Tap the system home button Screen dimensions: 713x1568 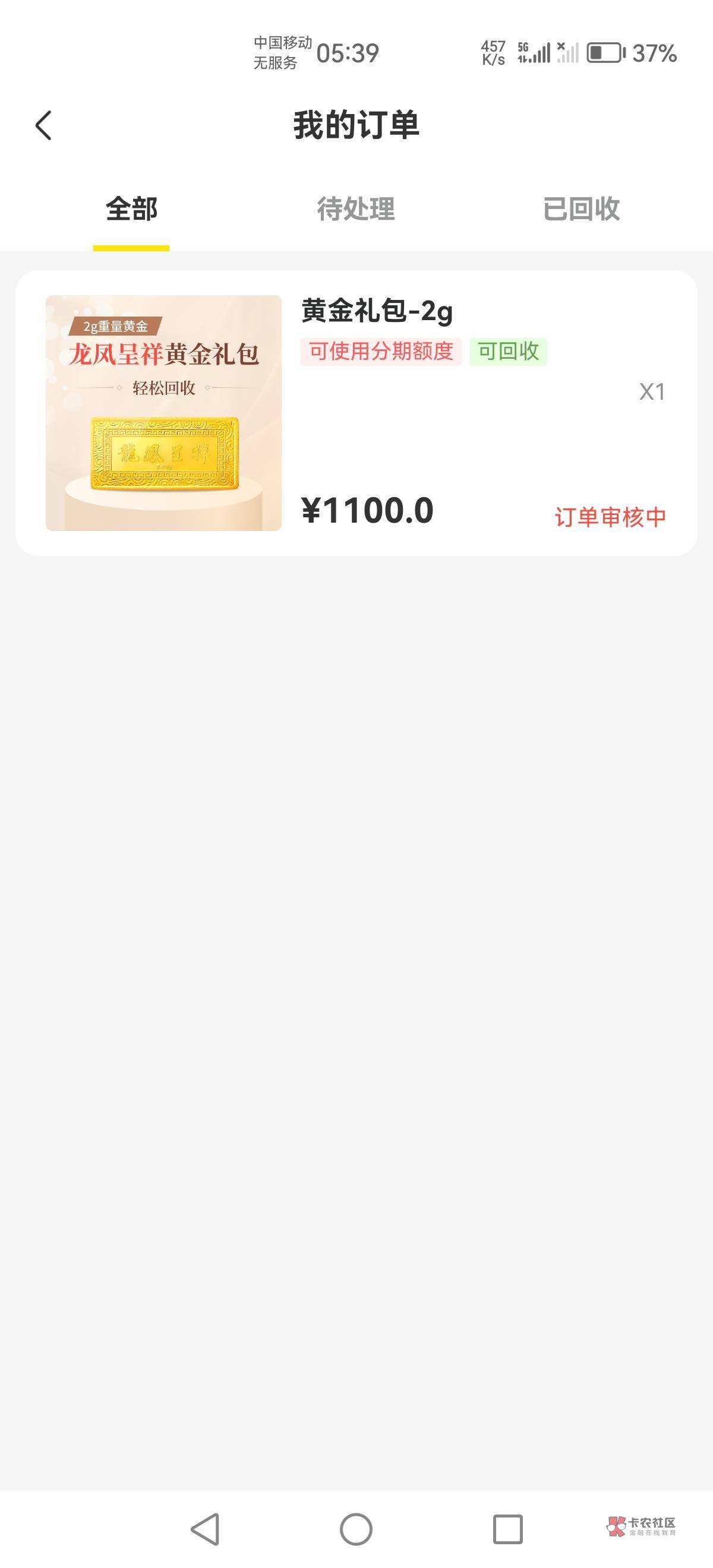click(356, 1528)
